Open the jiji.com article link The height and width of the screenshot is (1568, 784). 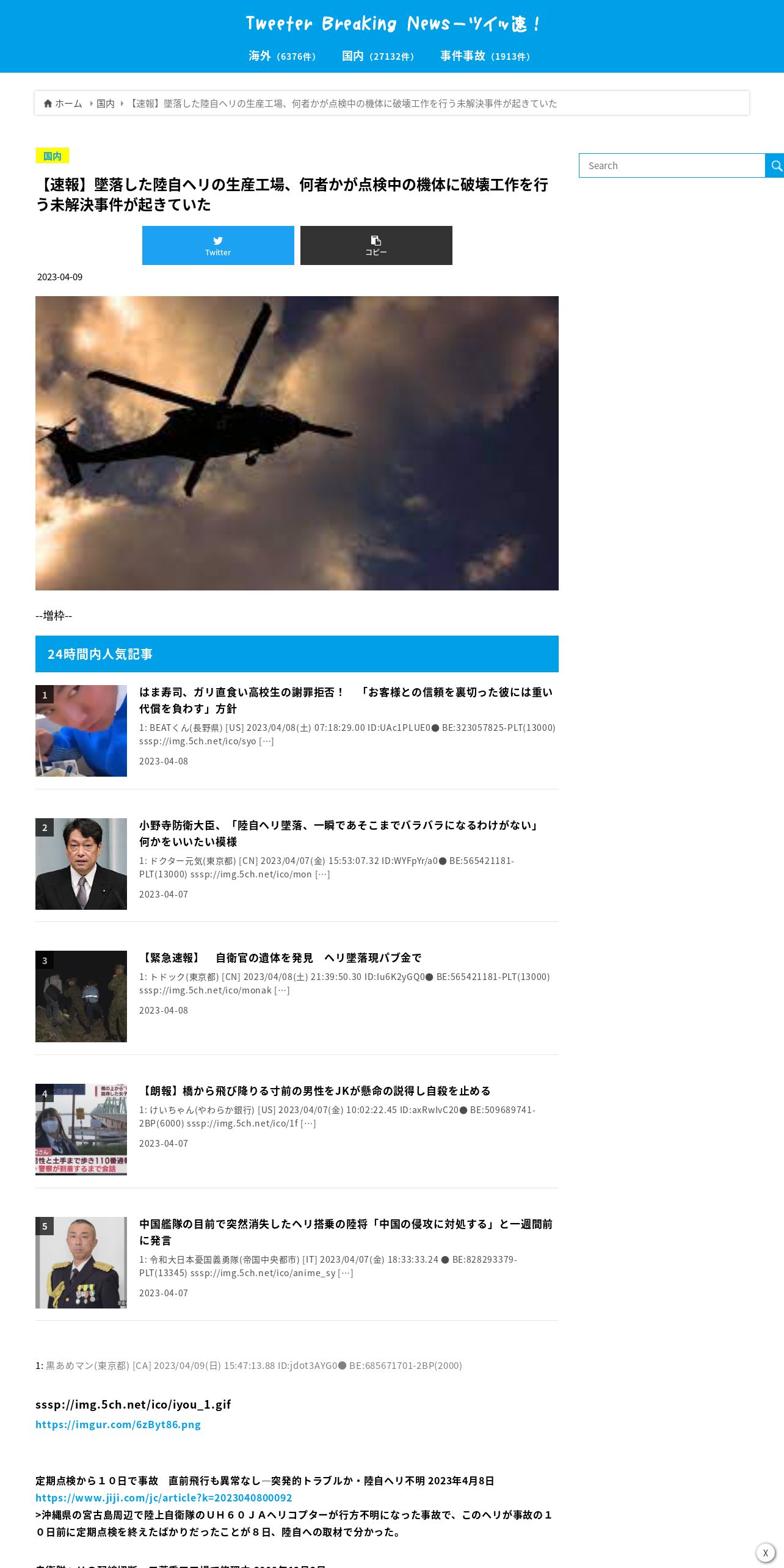164,1498
